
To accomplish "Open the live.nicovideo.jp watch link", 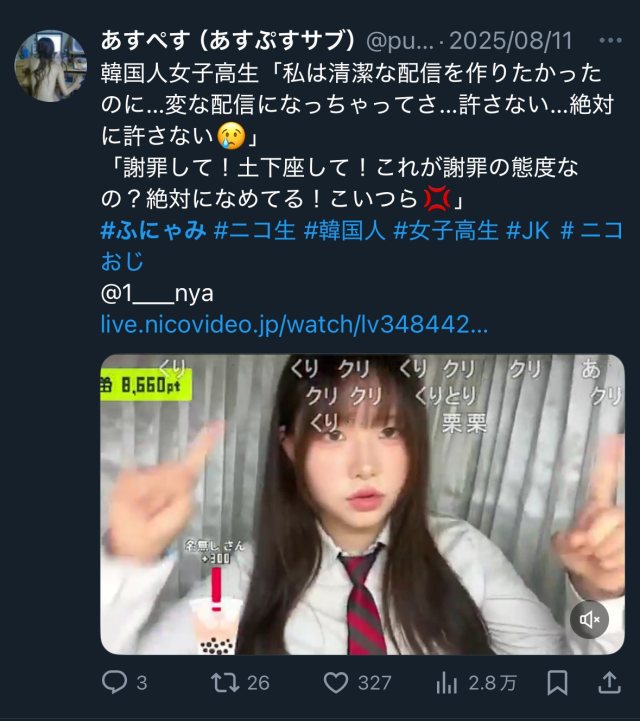I will point(294,325).
